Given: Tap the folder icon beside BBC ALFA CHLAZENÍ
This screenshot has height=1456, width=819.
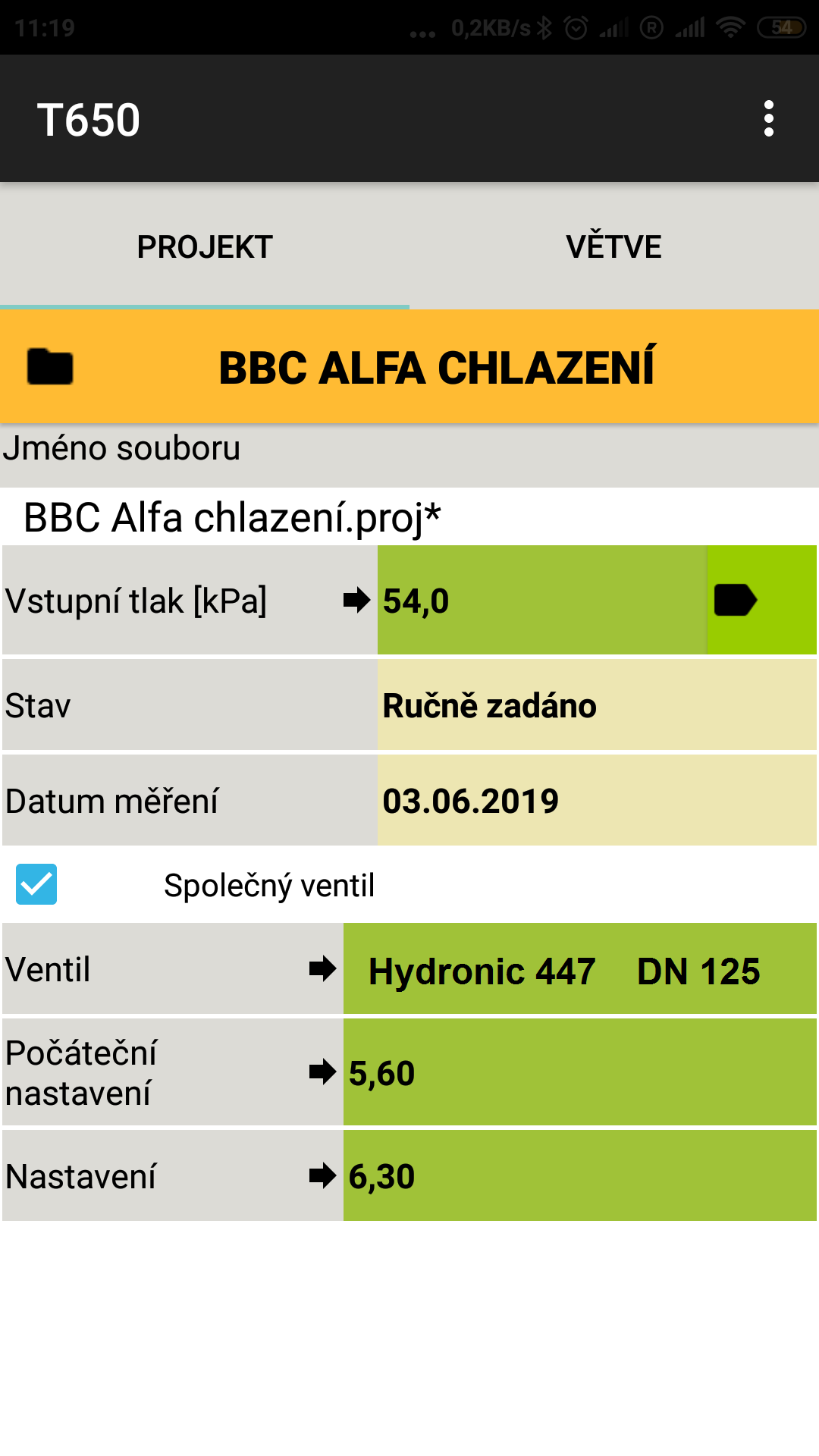Looking at the screenshot, I should click(50, 367).
